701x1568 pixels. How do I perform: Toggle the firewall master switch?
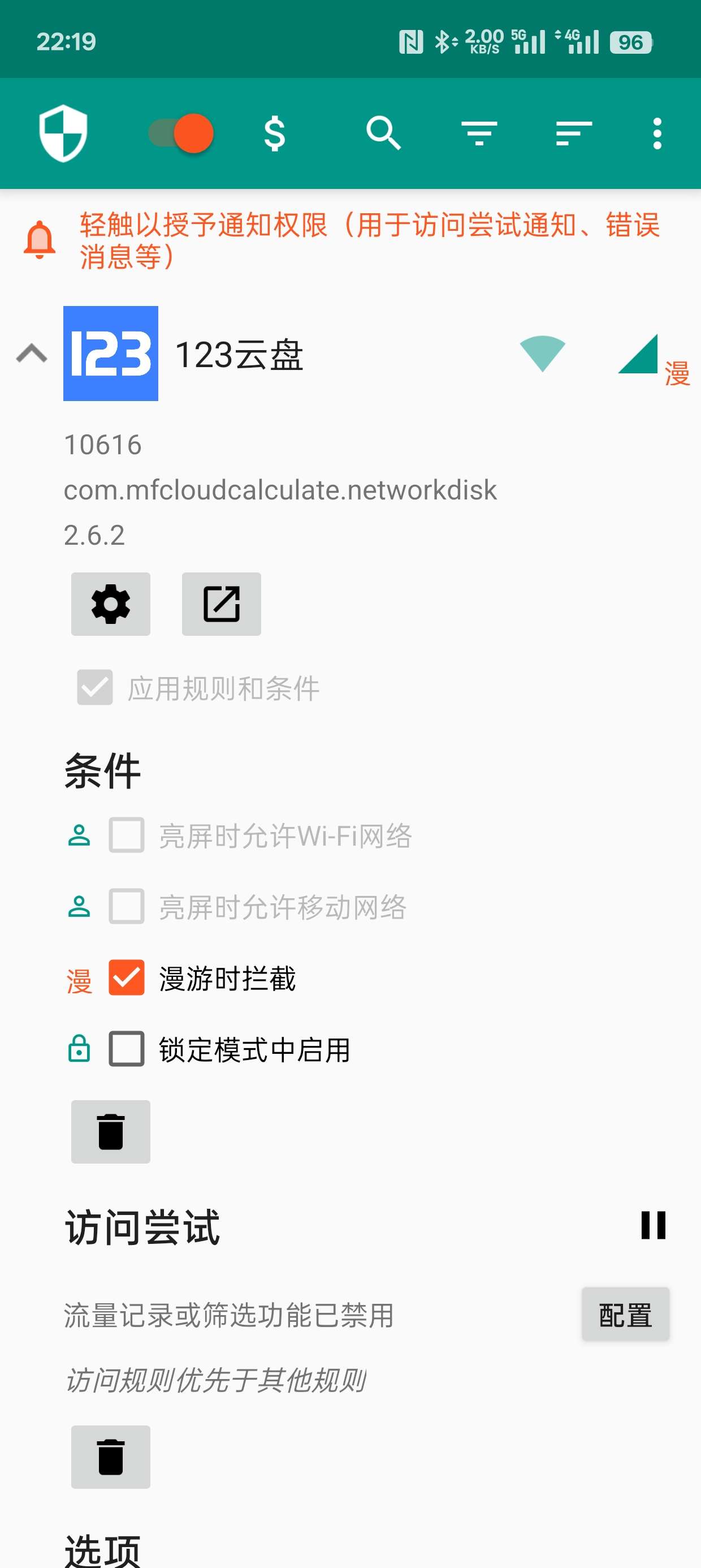181,133
